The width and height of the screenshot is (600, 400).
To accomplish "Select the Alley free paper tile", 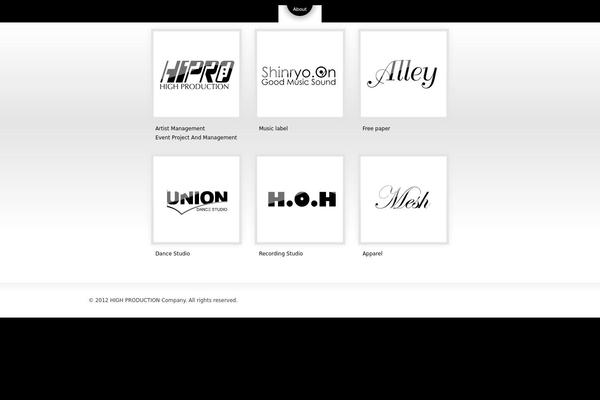I will (403, 74).
